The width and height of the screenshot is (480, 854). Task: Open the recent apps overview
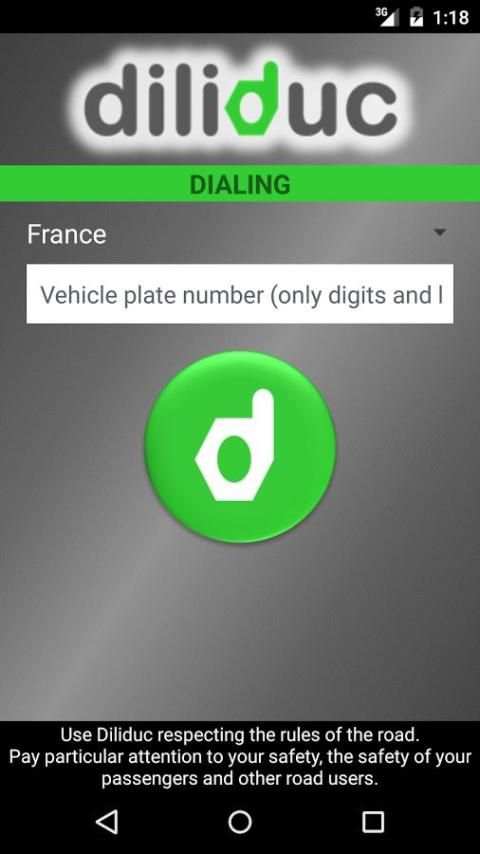373,822
